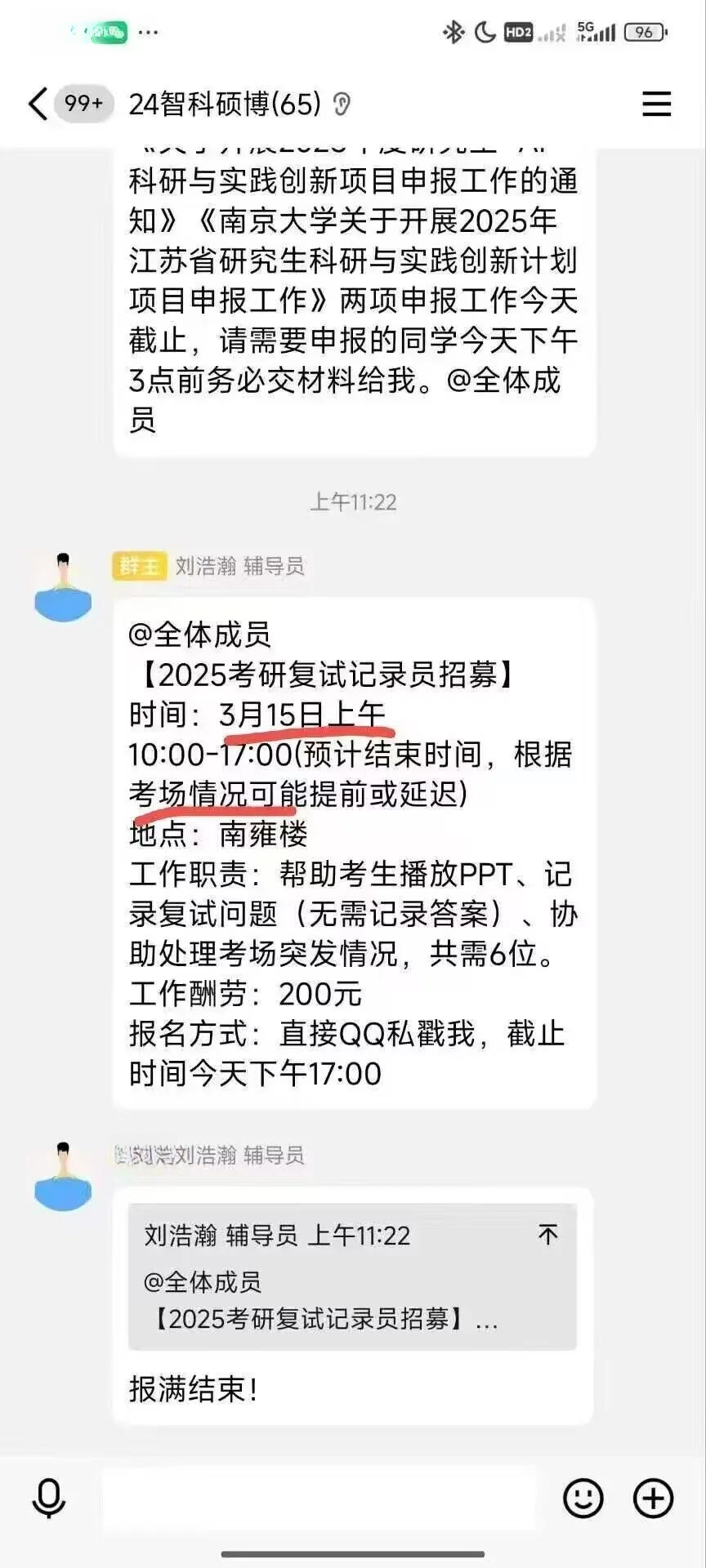
Task: Tap the voice input microphone
Action: [x=49, y=1498]
